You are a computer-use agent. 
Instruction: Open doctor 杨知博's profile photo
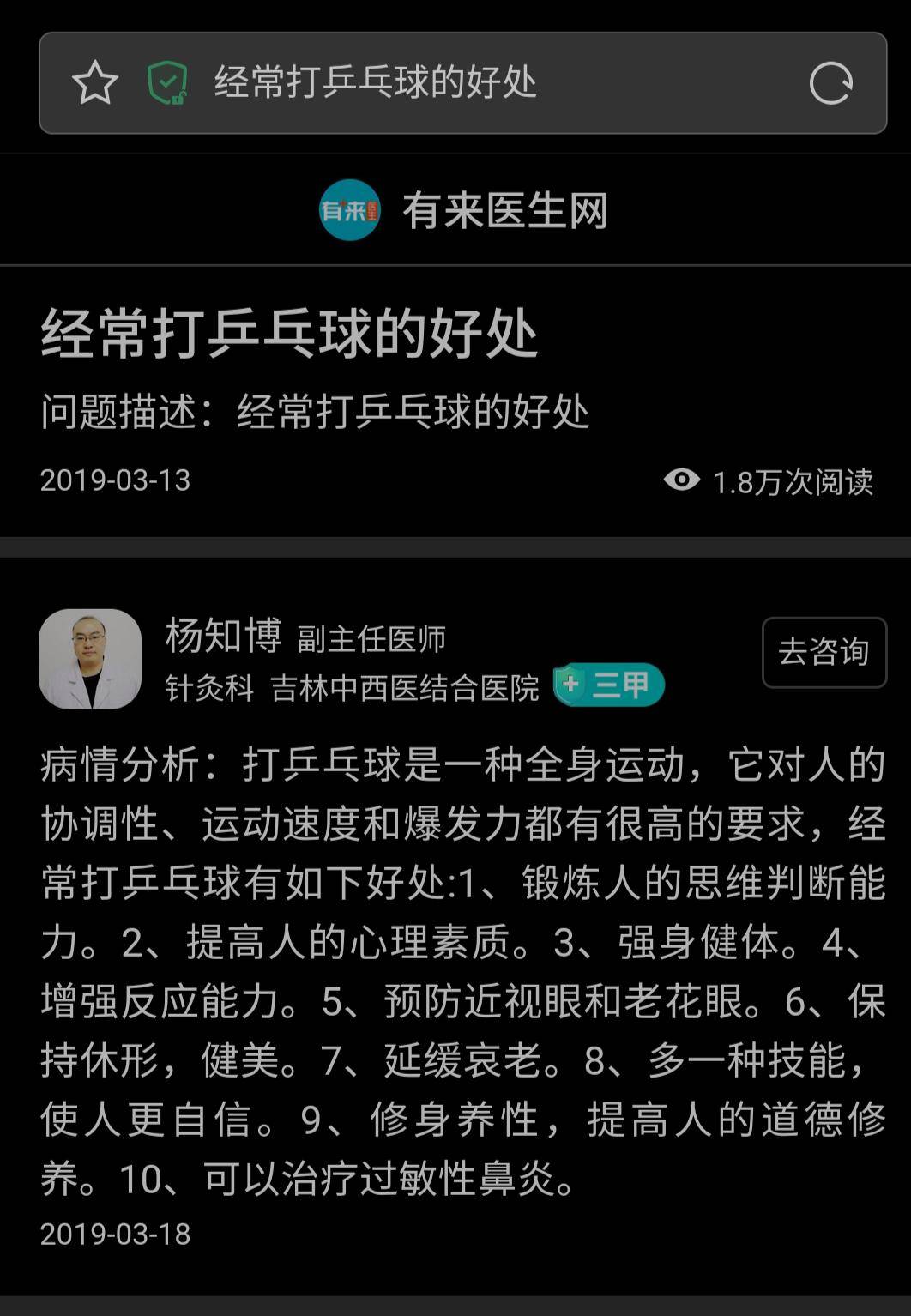click(90, 659)
